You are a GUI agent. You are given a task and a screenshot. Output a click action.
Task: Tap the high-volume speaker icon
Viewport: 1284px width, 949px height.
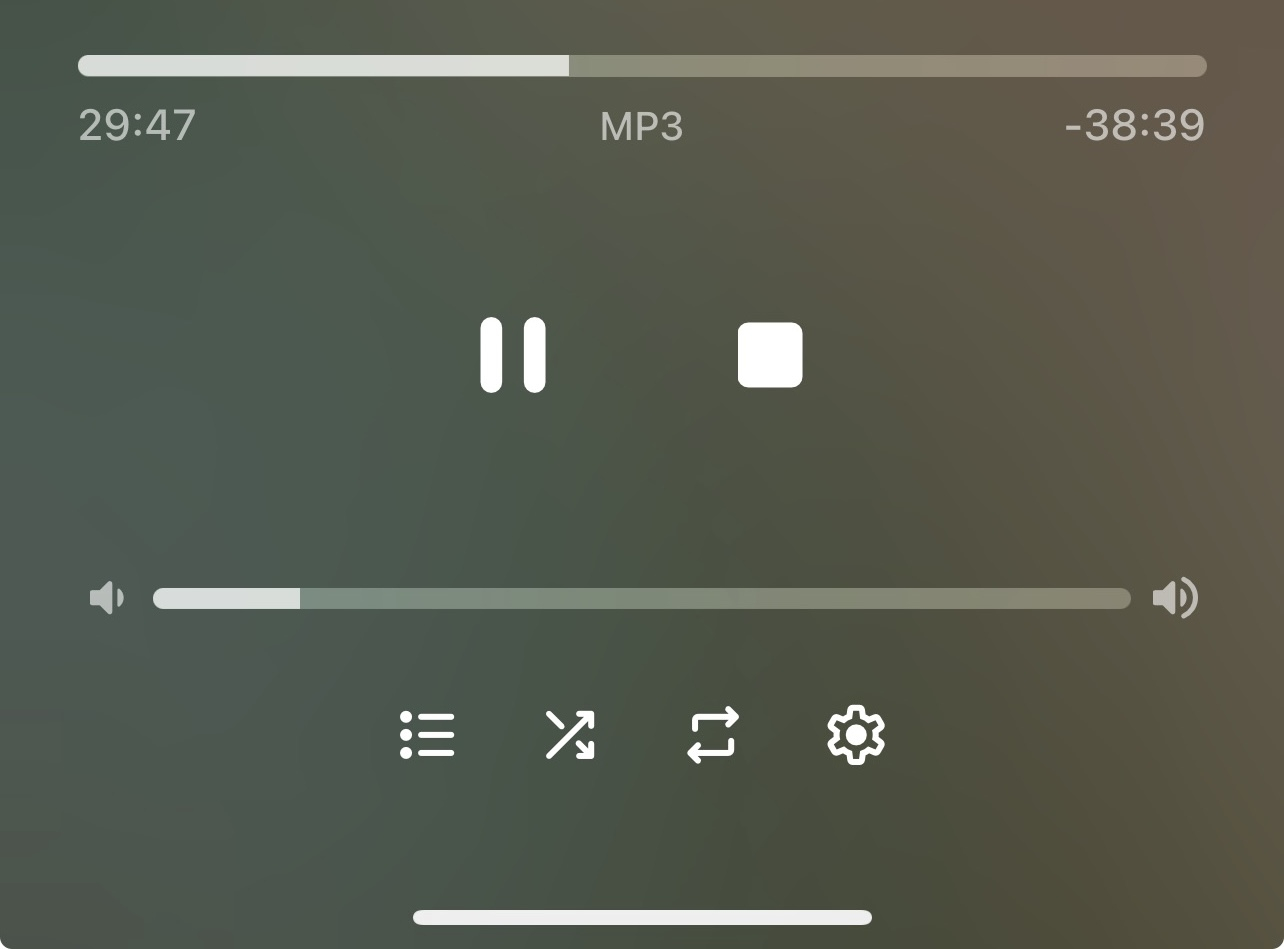coord(1175,598)
